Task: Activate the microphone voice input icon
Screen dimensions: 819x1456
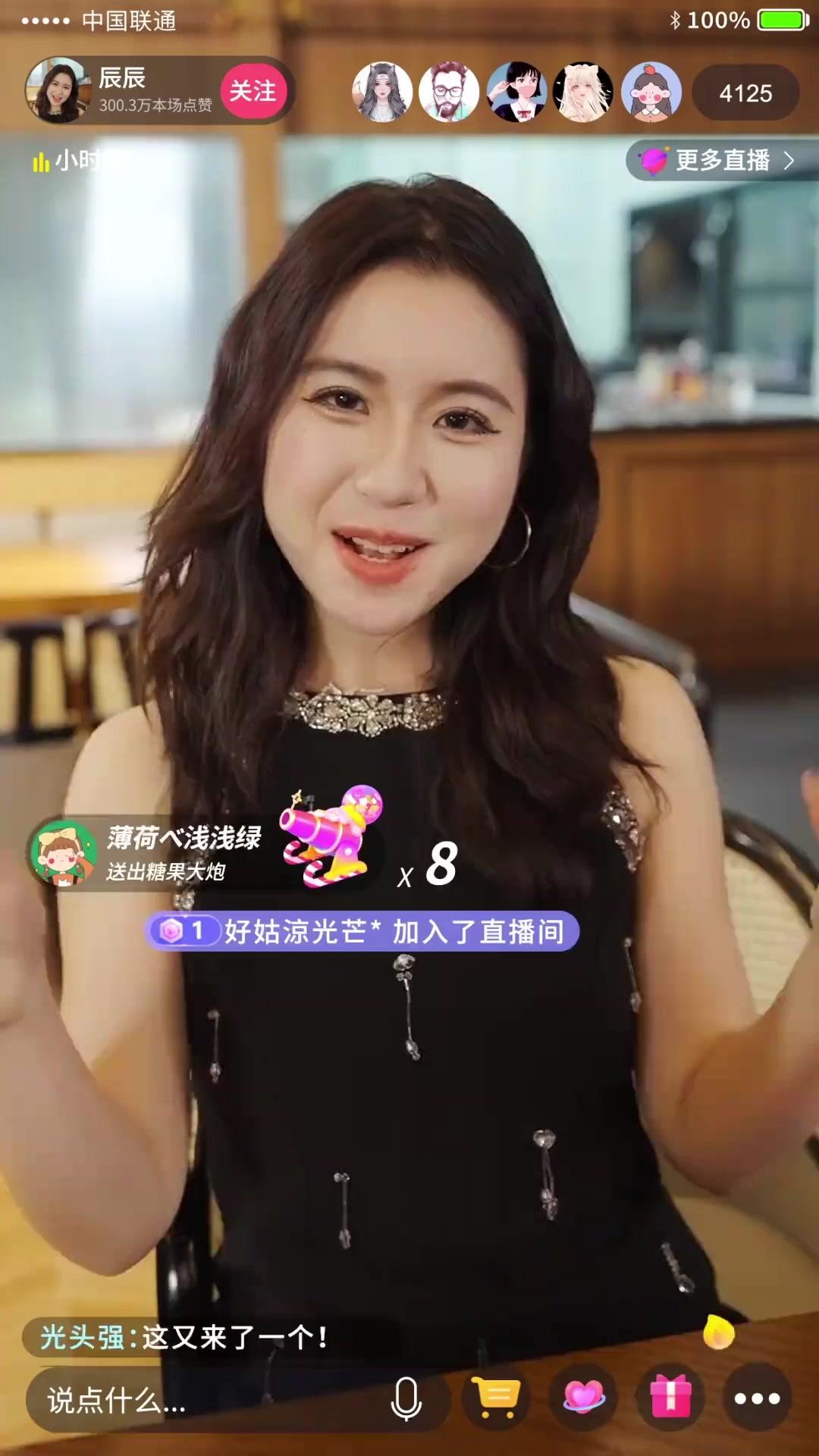Action: click(x=406, y=1399)
